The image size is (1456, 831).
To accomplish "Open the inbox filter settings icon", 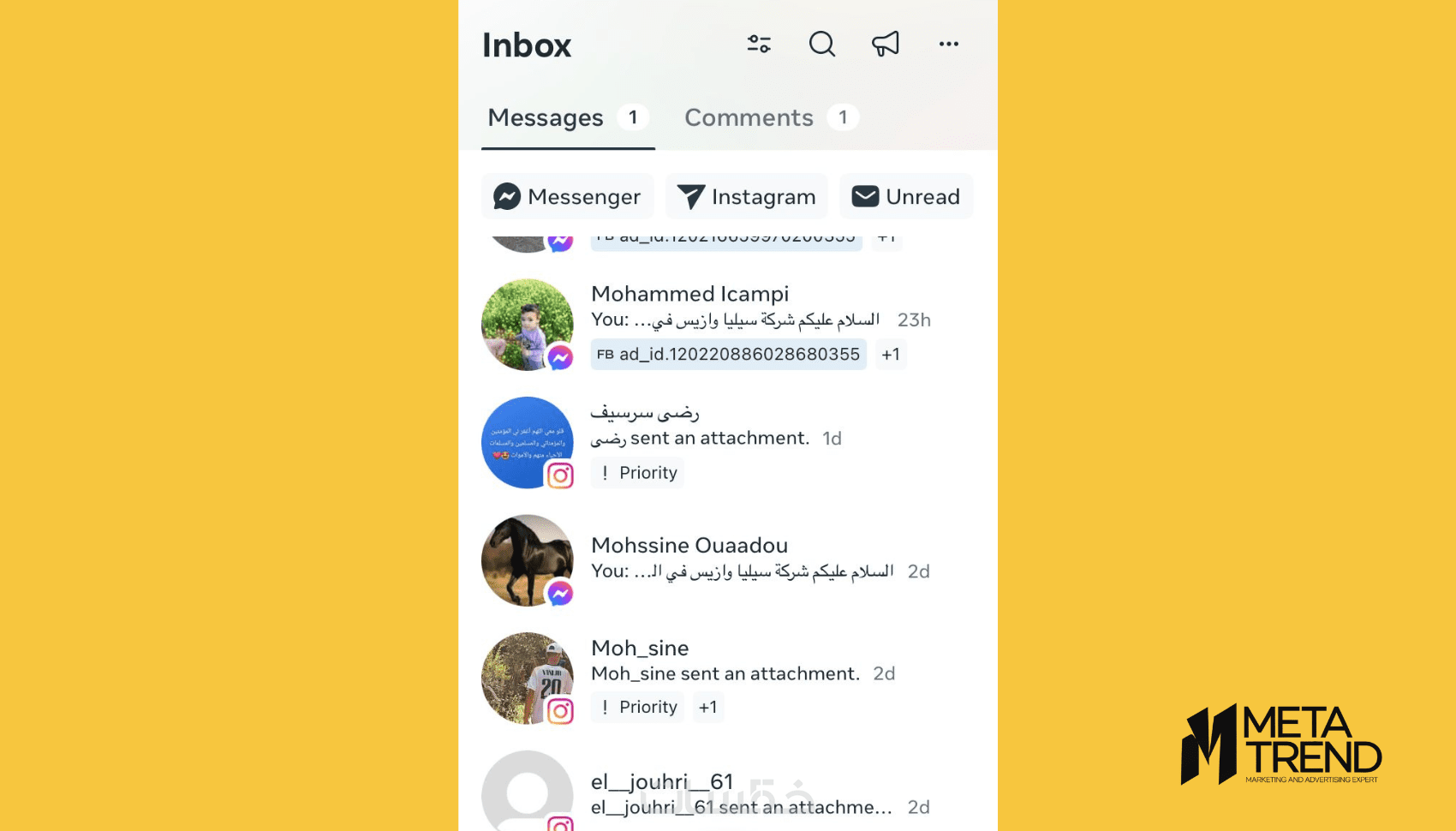I will (759, 44).
